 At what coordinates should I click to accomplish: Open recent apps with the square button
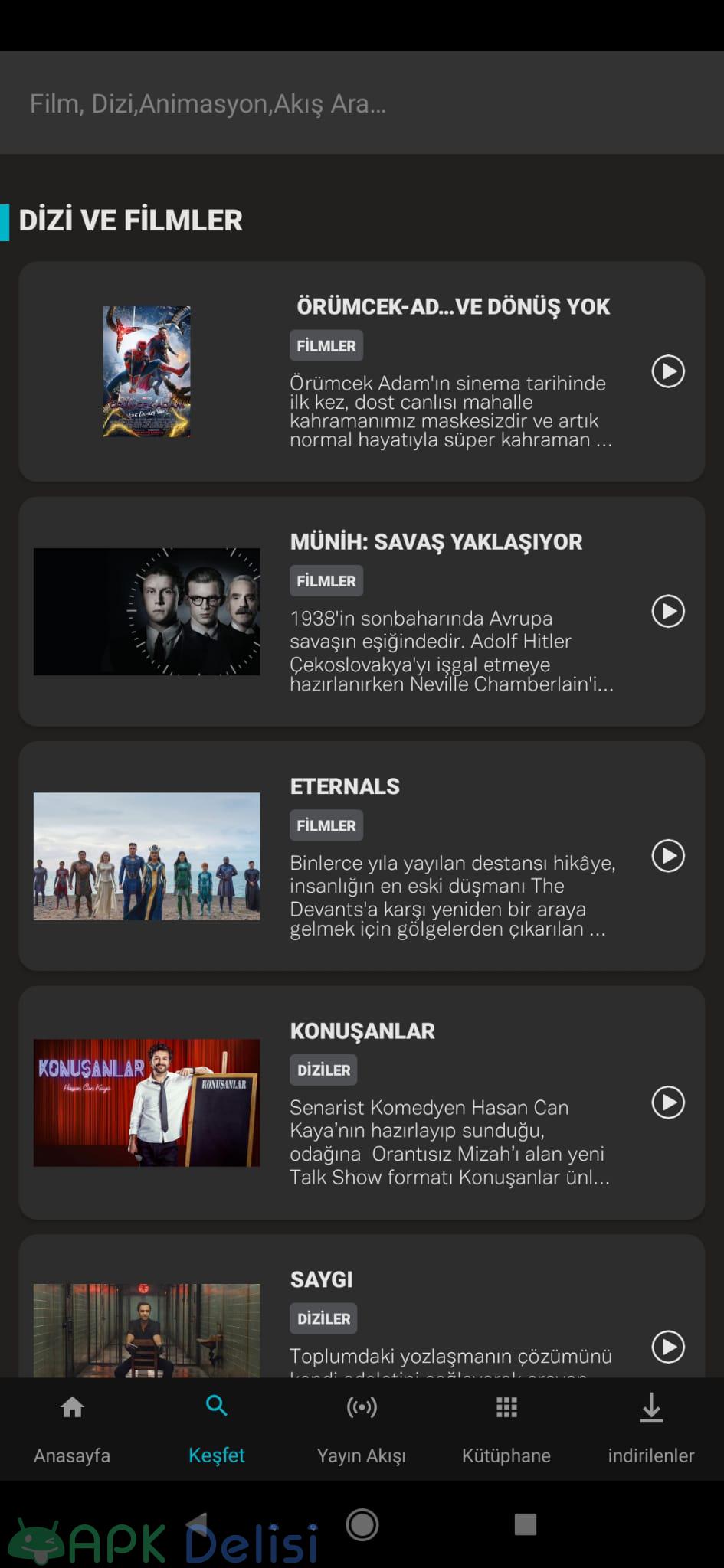coord(526,1524)
